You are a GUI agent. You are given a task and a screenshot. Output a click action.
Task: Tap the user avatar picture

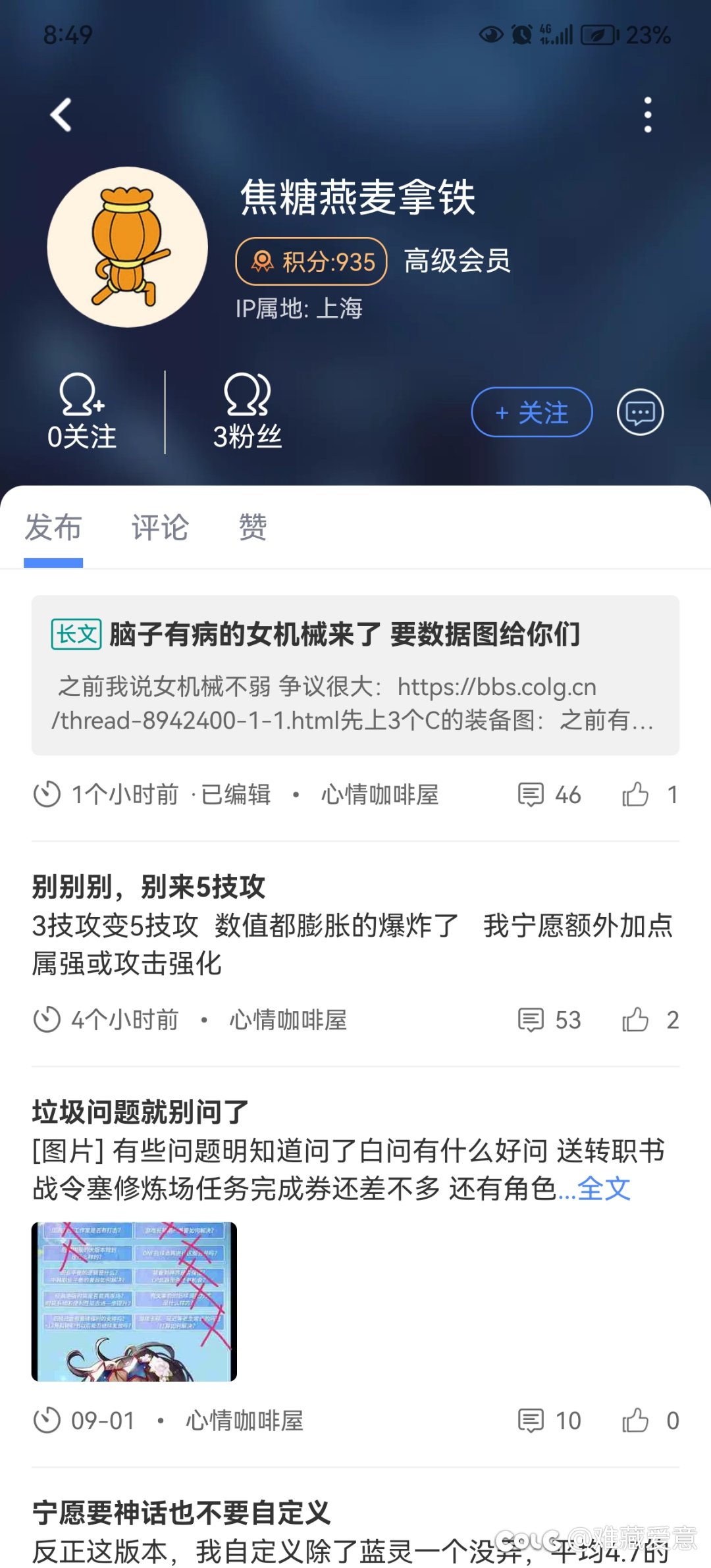pos(127,247)
